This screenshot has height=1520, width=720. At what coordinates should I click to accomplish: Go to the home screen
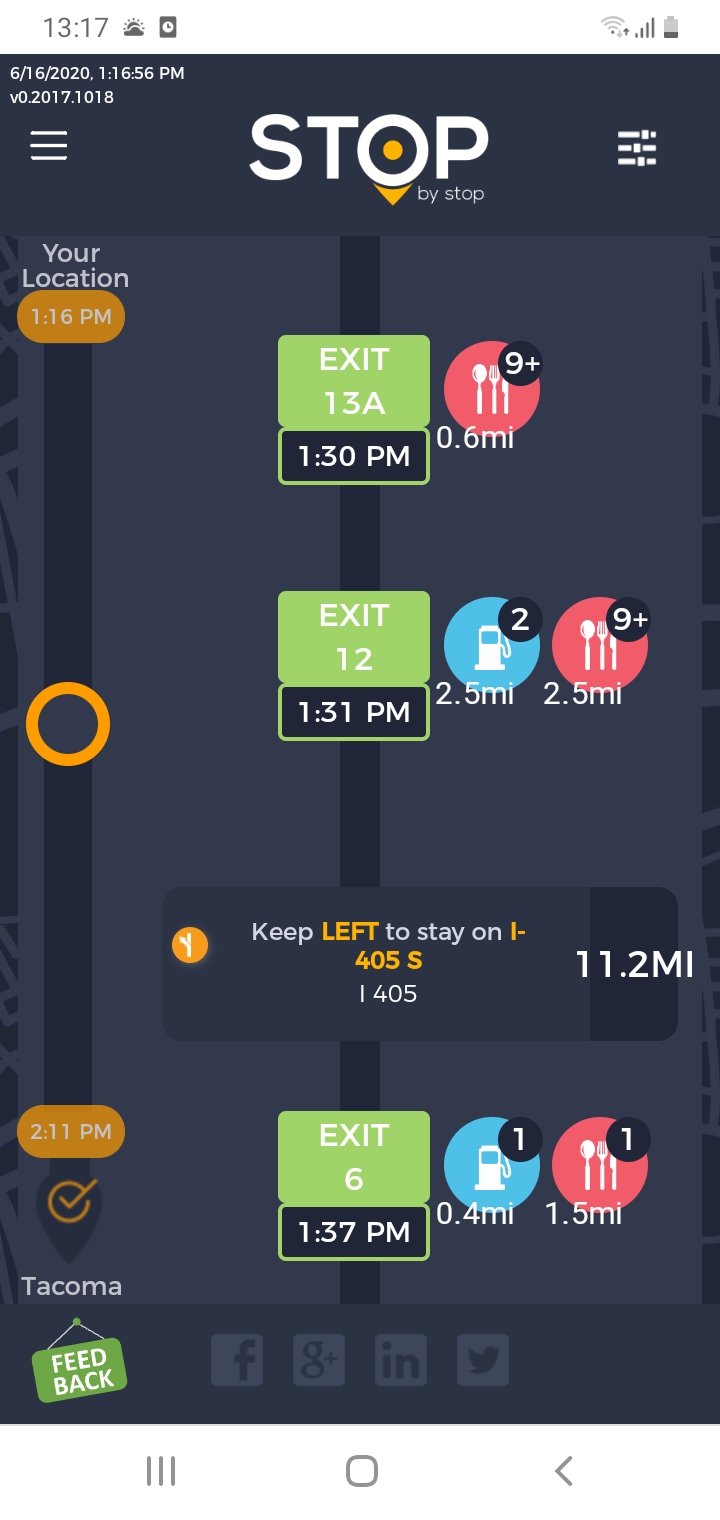click(361, 1471)
